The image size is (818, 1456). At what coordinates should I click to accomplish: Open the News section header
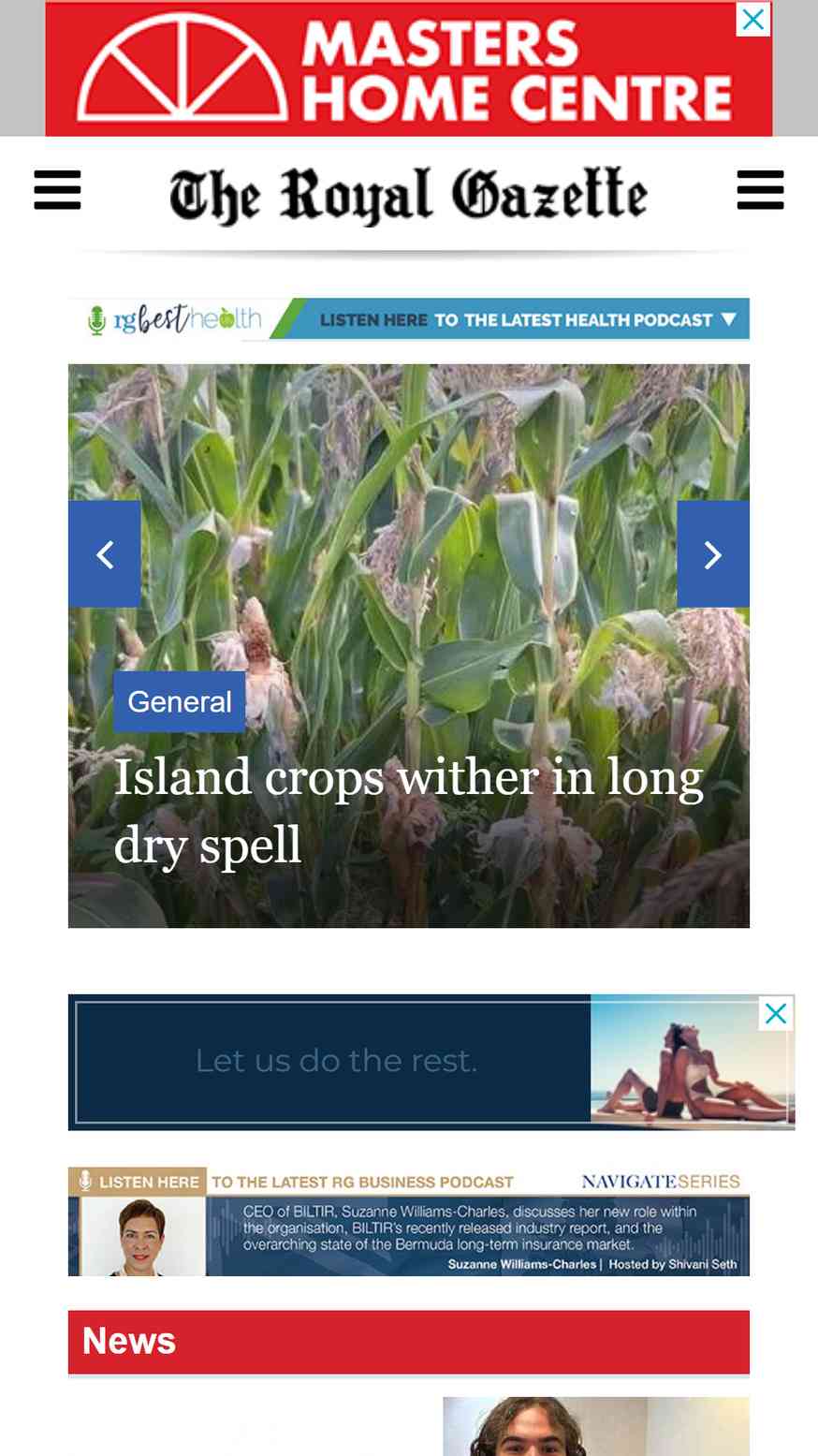point(409,1342)
